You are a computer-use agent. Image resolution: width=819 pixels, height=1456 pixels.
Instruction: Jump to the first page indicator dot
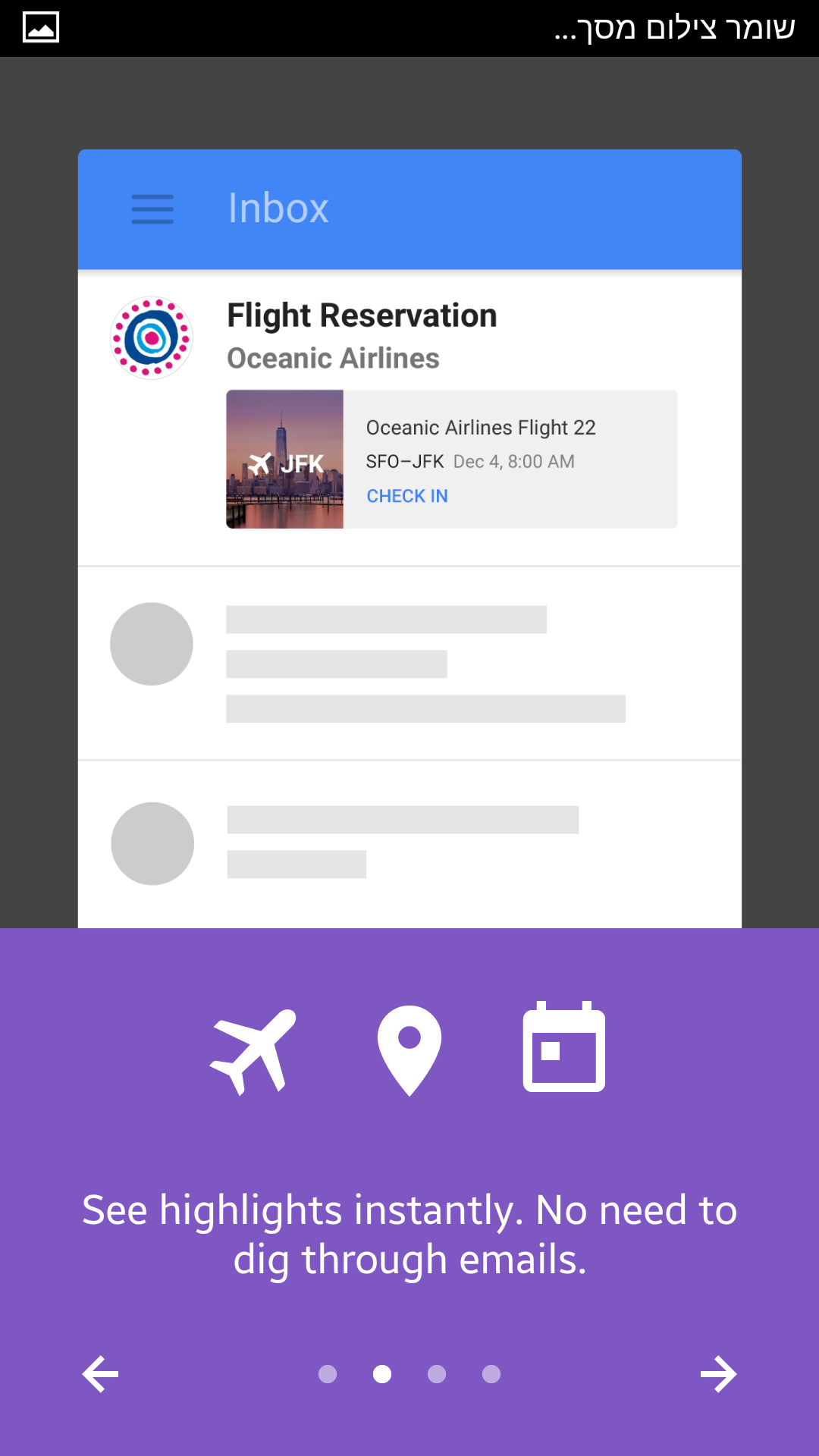coord(328,1374)
